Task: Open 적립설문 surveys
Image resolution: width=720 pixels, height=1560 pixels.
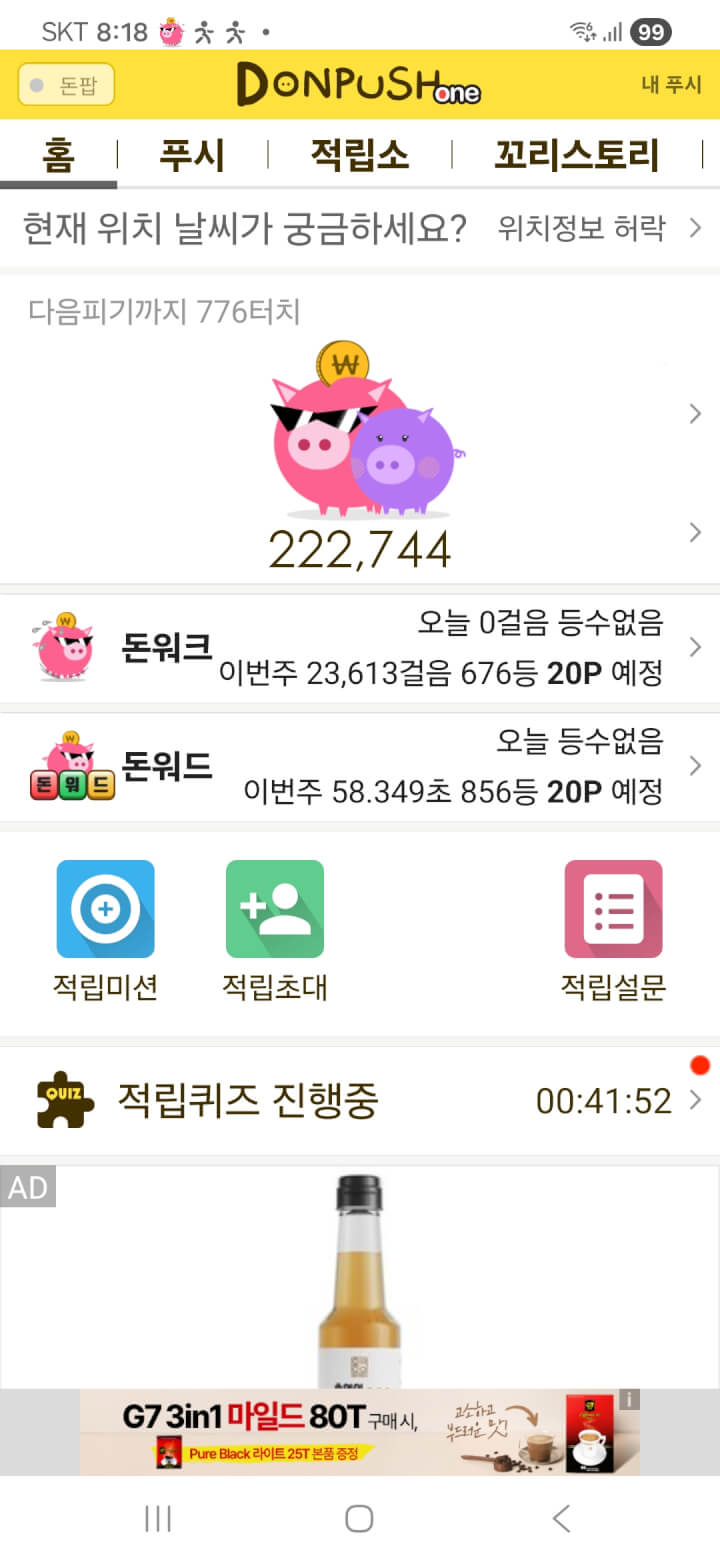Action: click(x=613, y=930)
